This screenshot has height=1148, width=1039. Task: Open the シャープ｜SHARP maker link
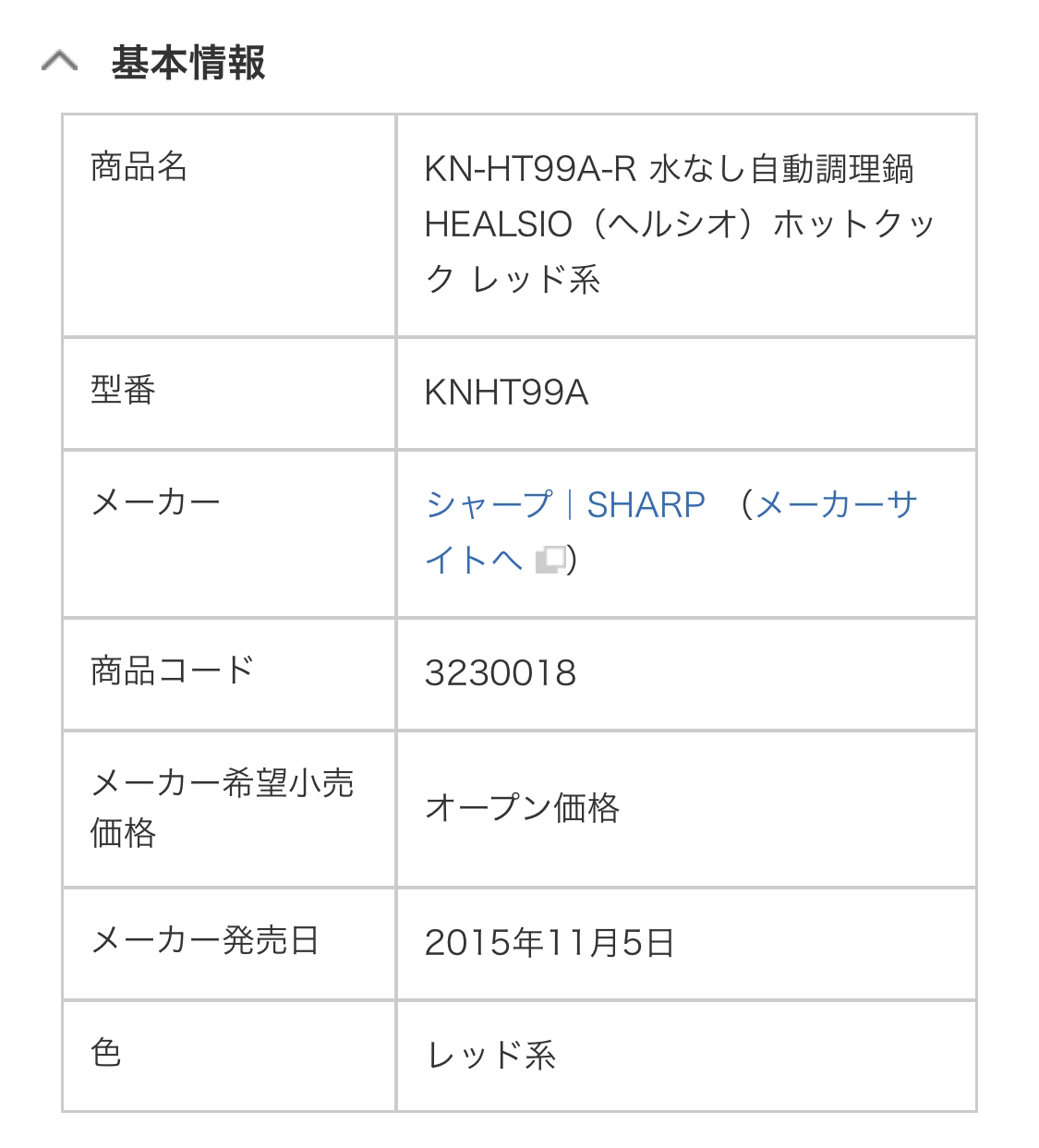tap(565, 504)
